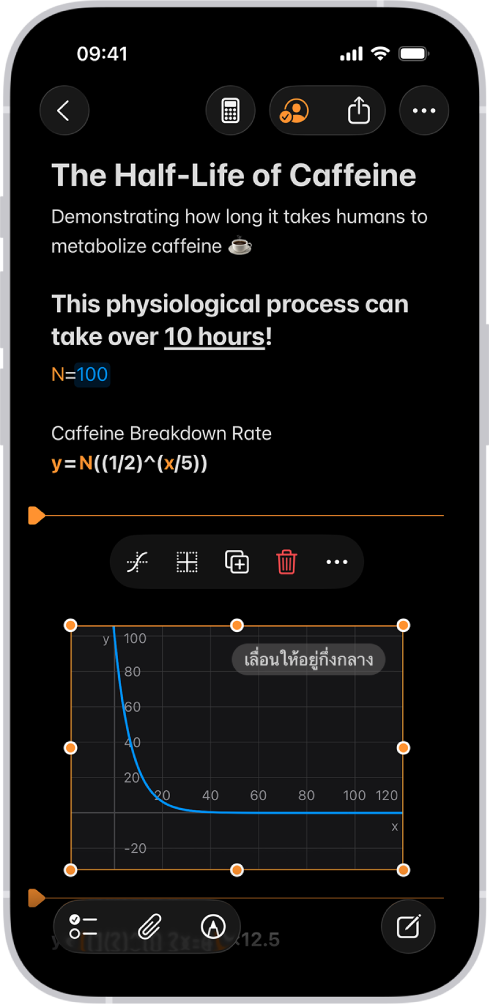Open the calculator icon in the toolbar
The height and width of the screenshot is (1008, 489).
[x=230, y=111]
